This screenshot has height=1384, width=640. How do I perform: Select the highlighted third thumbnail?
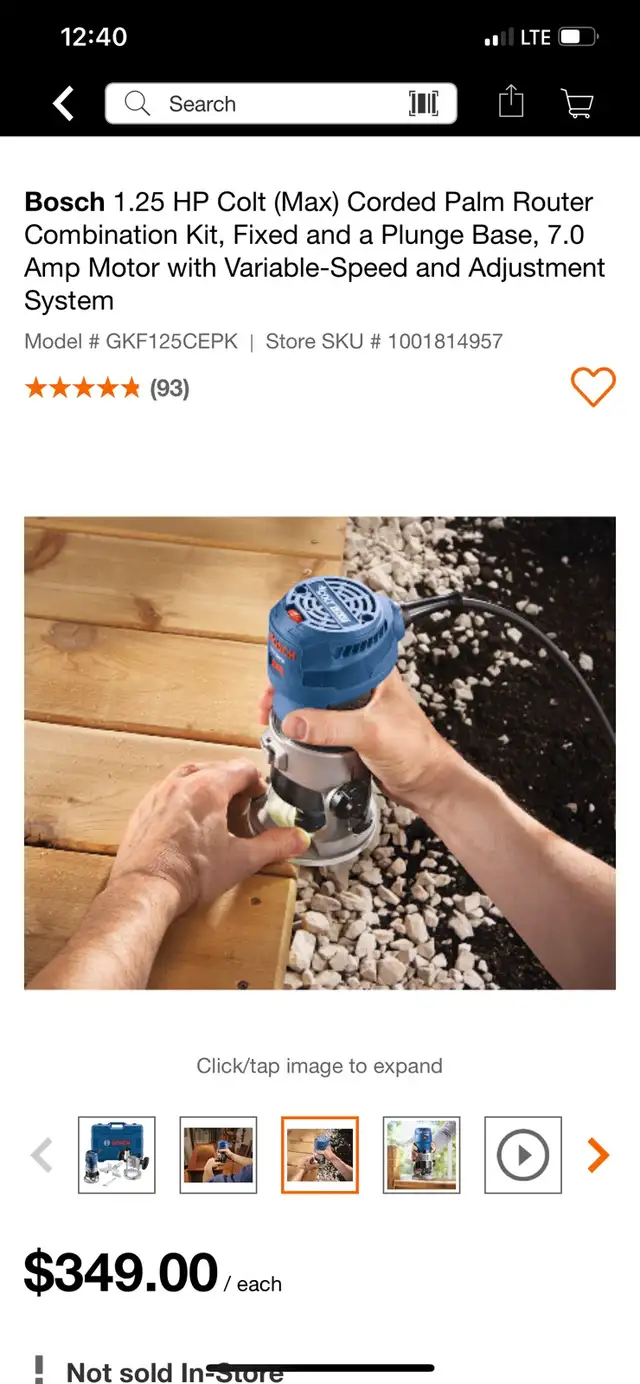click(x=320, y=1155)
